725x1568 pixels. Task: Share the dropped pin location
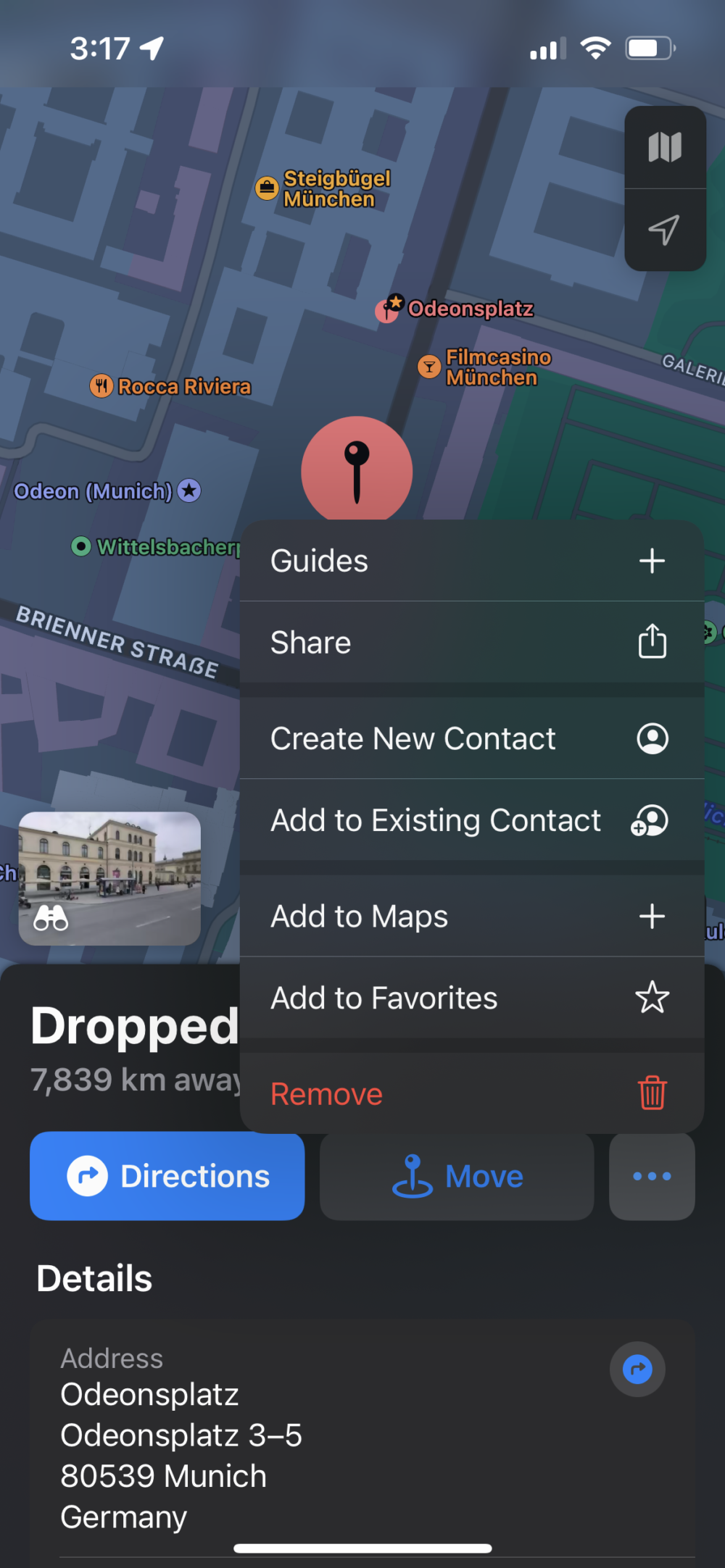[x=471, y=643]
